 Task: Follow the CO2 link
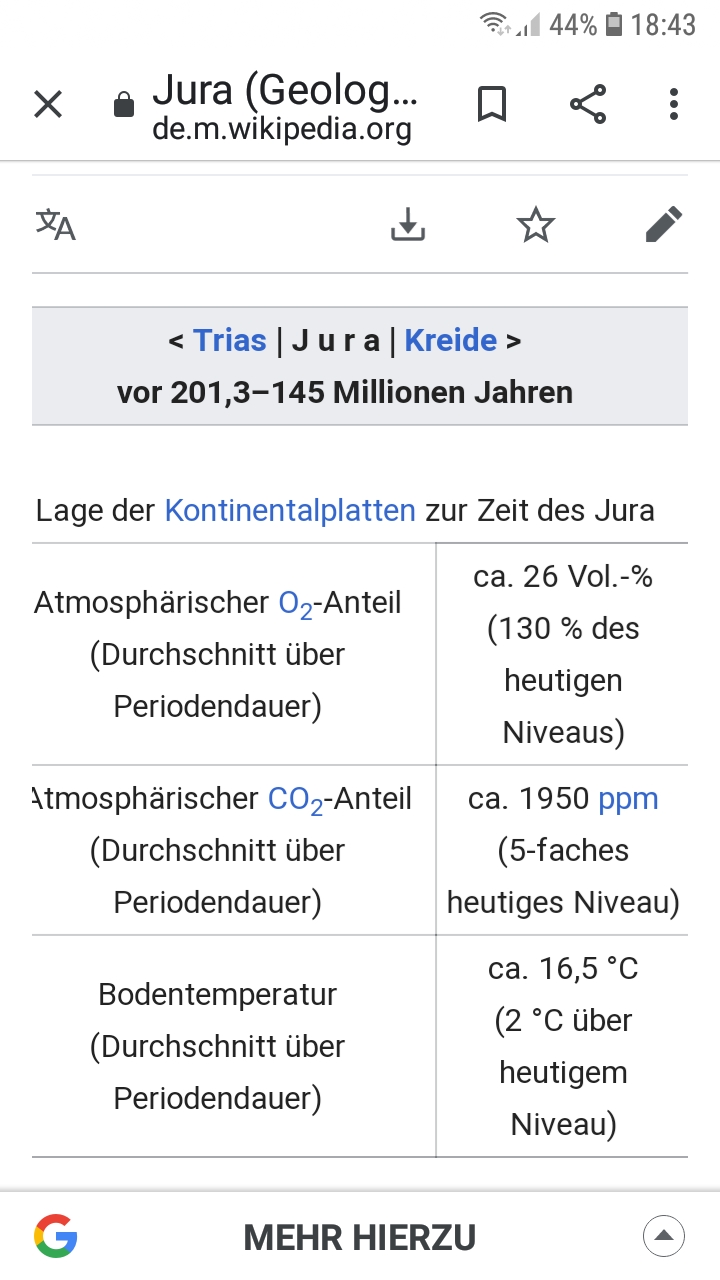(295, 800)
